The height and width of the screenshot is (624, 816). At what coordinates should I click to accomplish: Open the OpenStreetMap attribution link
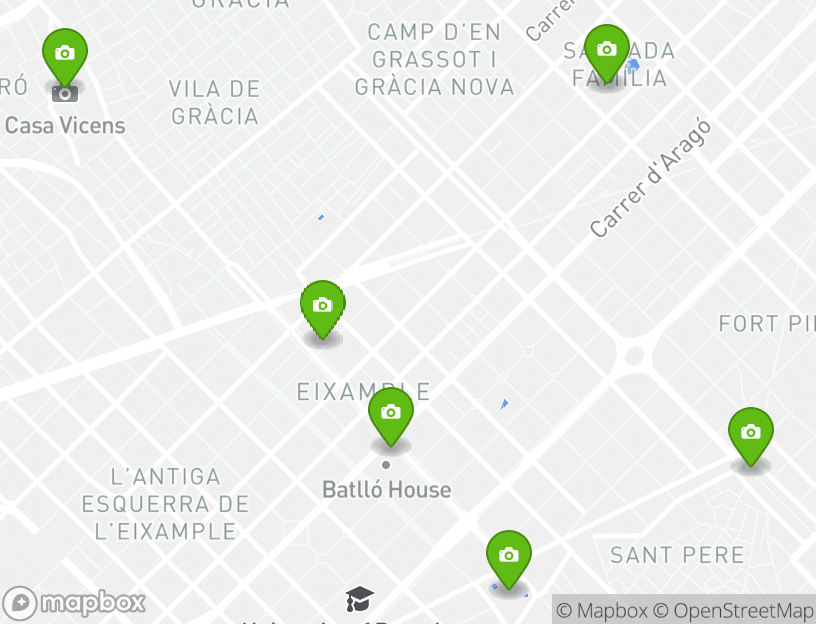[743, 610]
